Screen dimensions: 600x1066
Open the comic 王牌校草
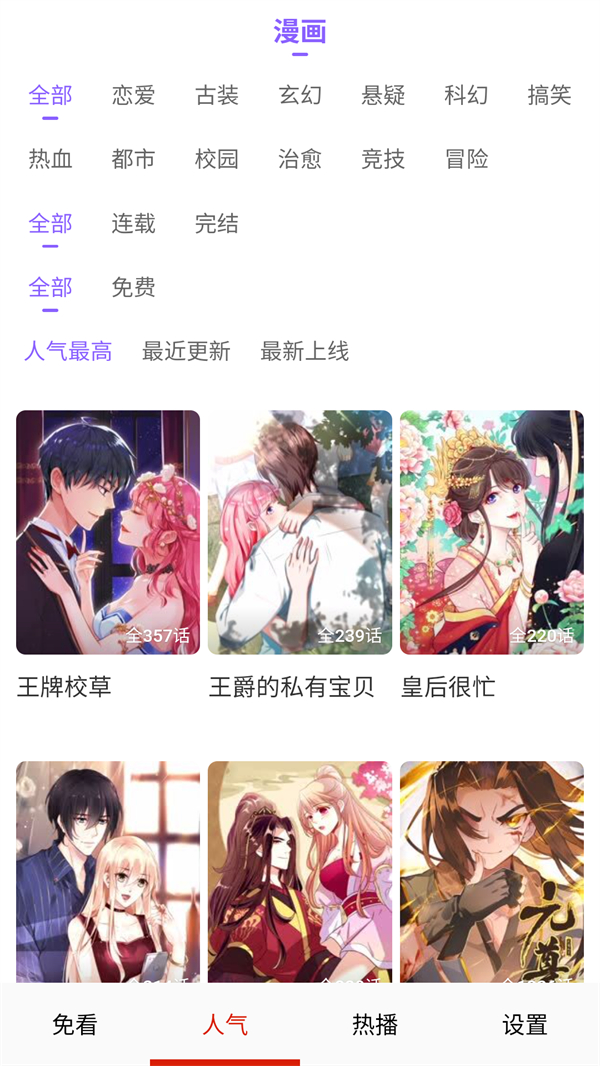point(108,532)
